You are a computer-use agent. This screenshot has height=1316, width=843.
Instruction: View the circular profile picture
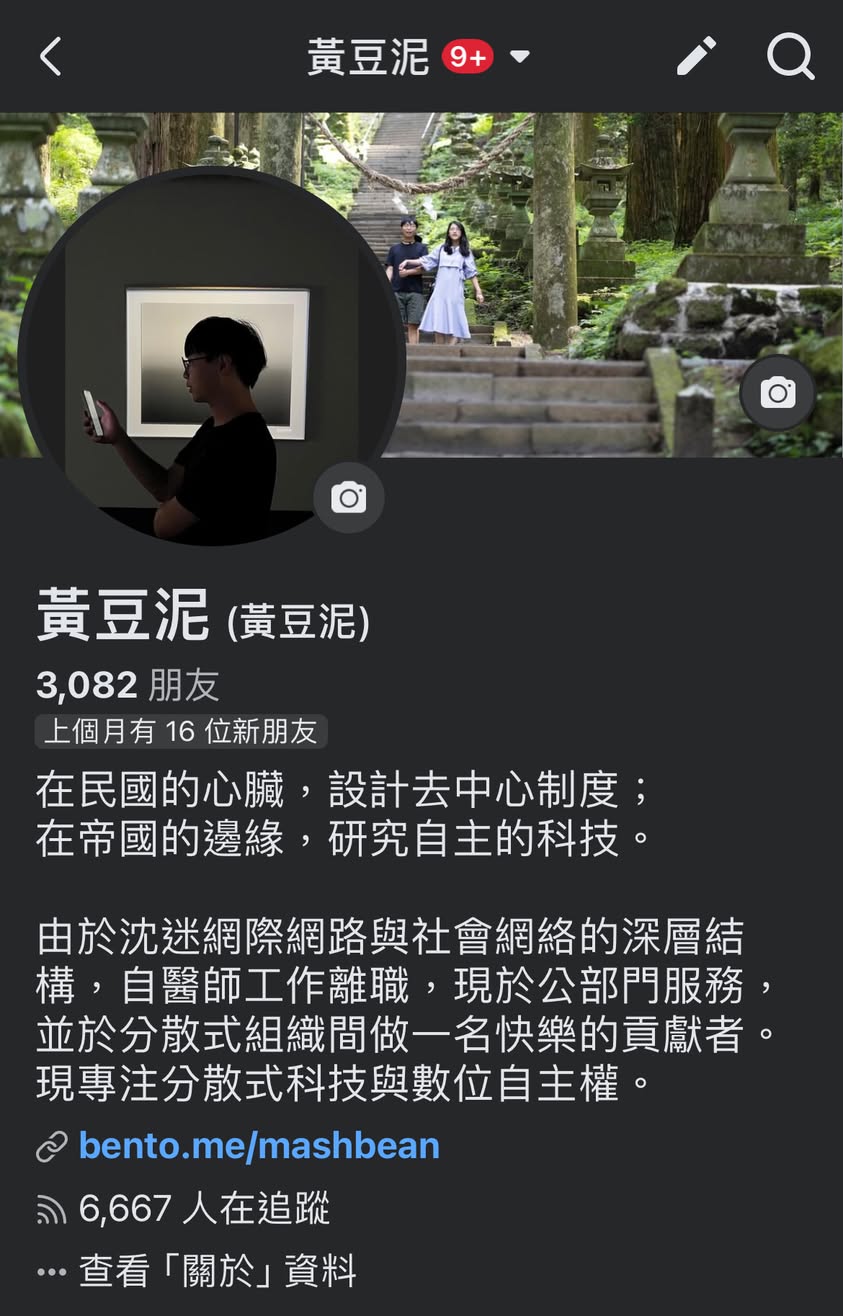[x=200, y=360]
